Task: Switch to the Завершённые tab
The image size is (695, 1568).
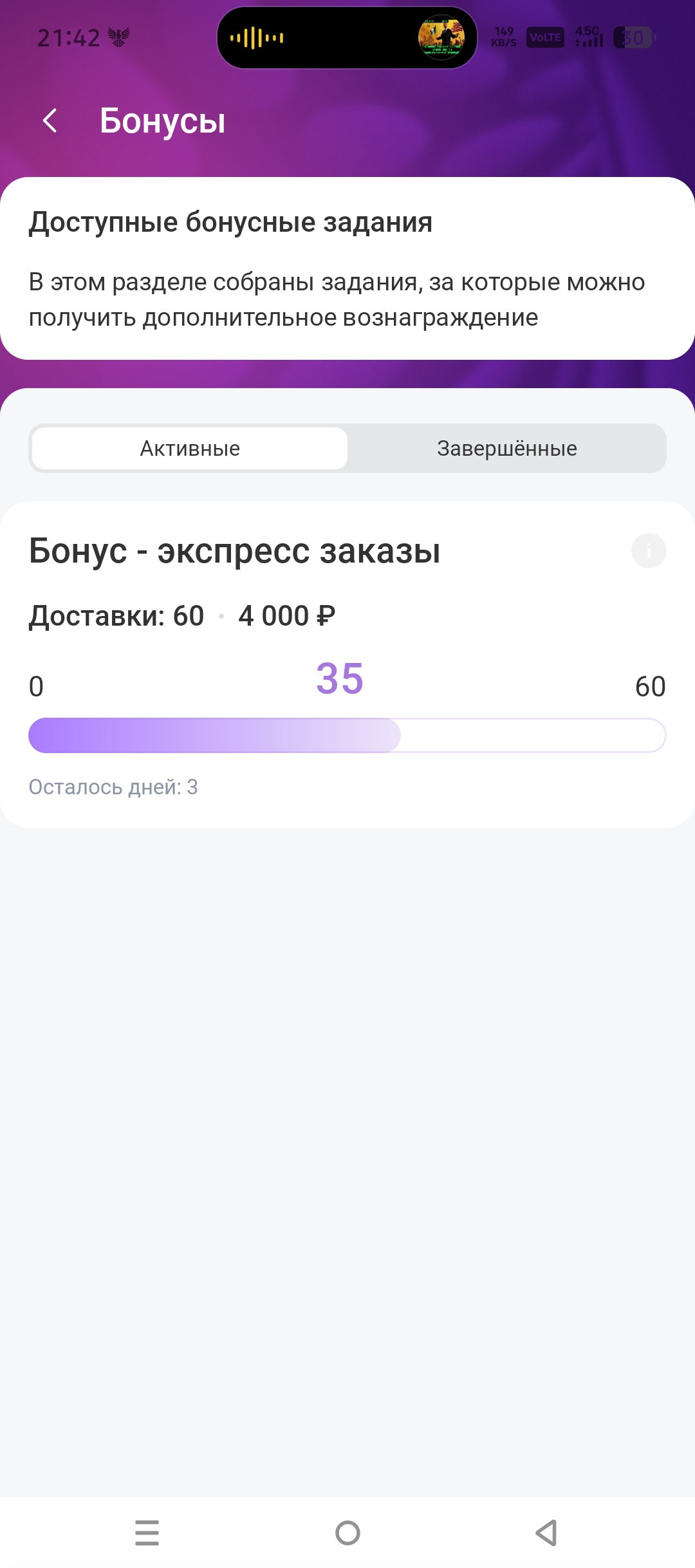Action: tap(506, 449)
